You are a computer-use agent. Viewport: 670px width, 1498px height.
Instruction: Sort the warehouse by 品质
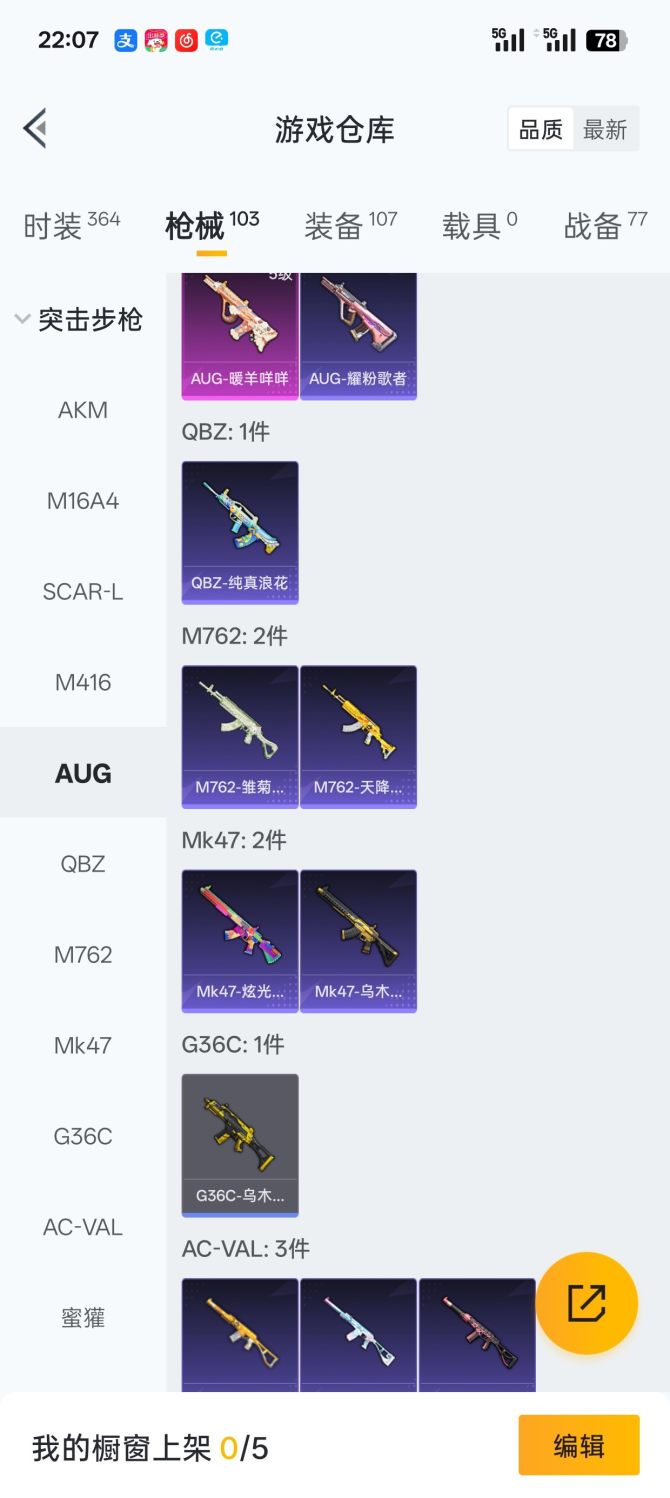(x=541, y=129)
